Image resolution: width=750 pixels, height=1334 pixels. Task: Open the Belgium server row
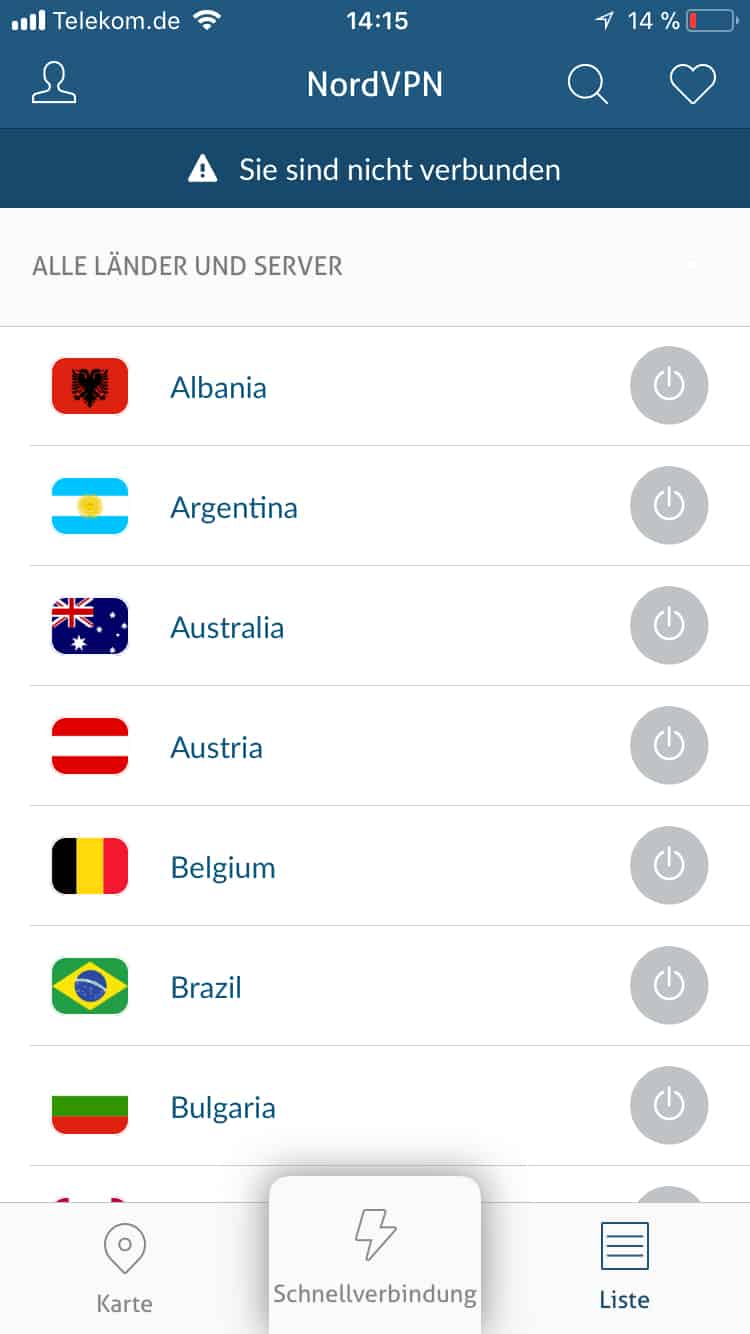point(375,866)
